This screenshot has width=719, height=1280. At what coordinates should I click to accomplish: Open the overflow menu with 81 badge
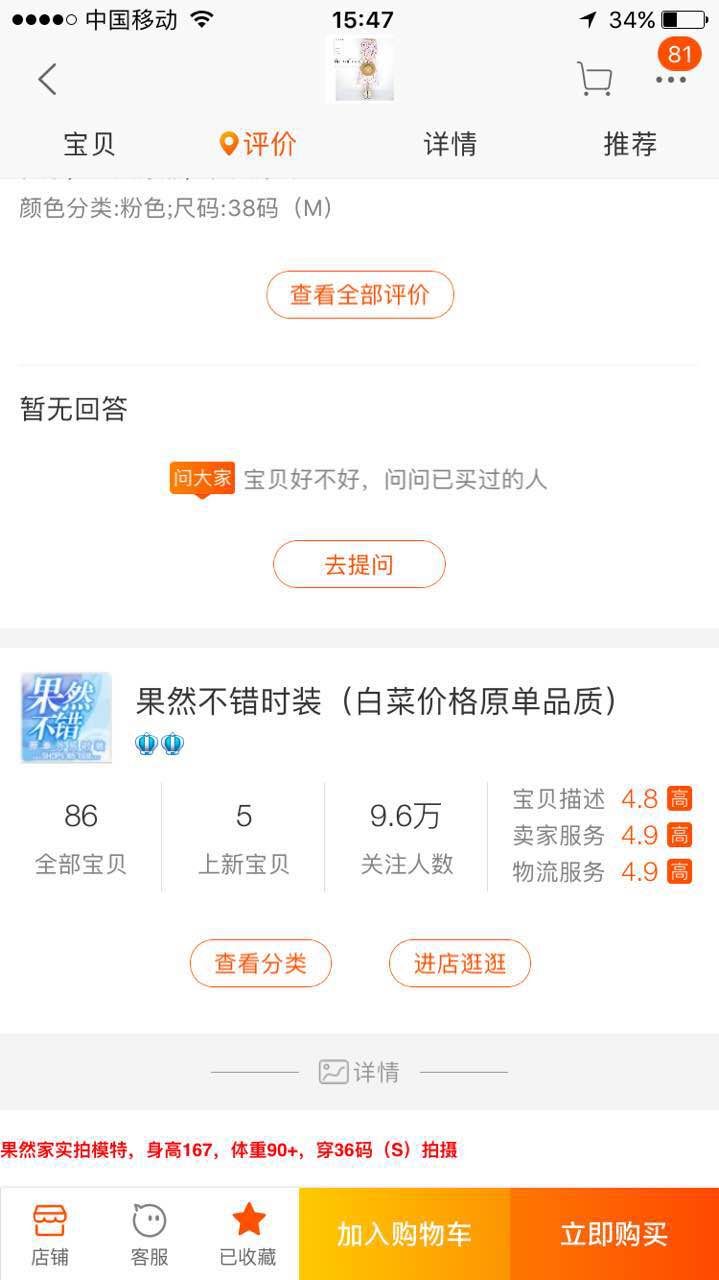(x=671, y=78)
